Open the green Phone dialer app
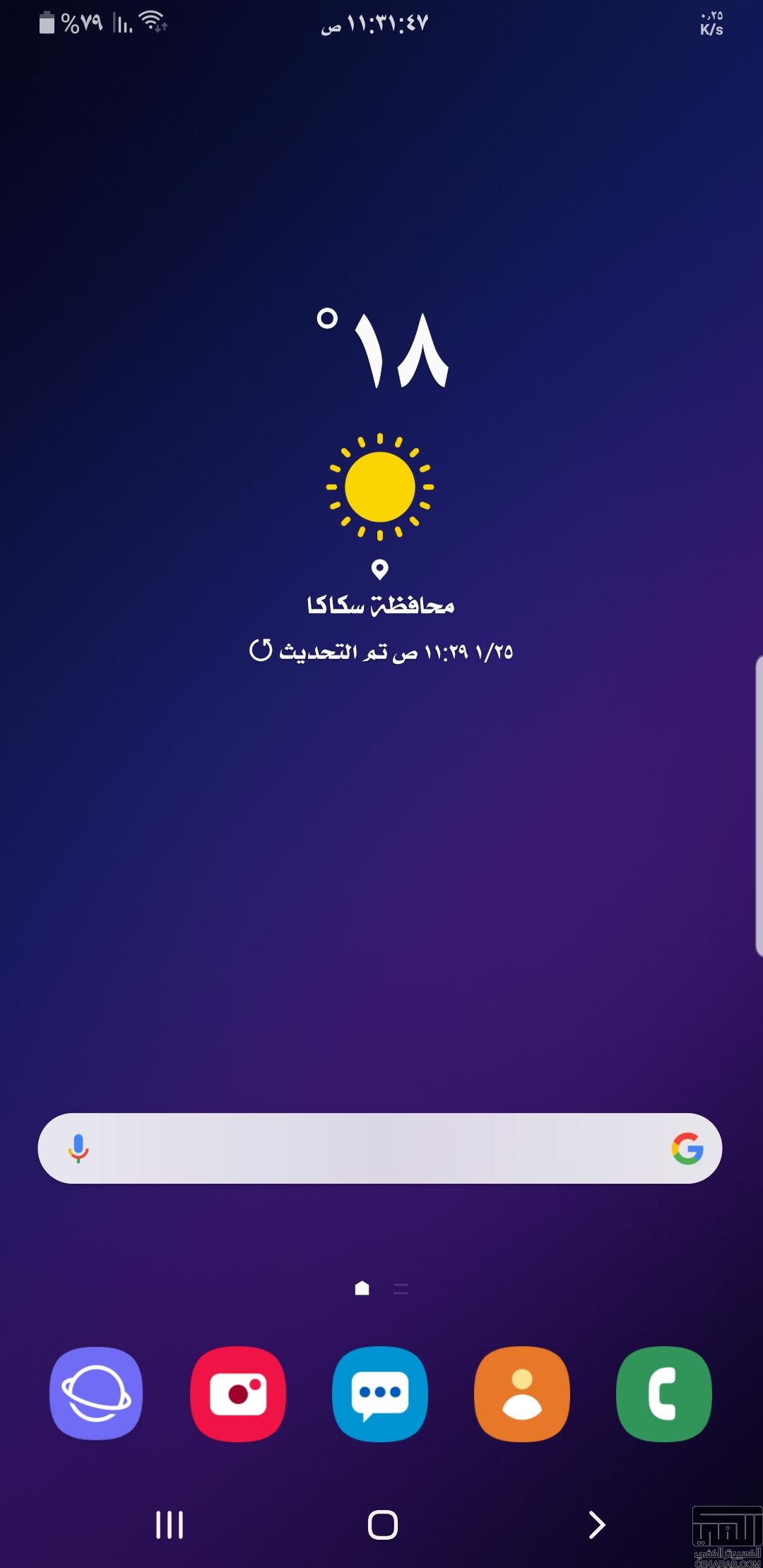The width and height of the screenshot is (763, 1568). pos(664,1394)
